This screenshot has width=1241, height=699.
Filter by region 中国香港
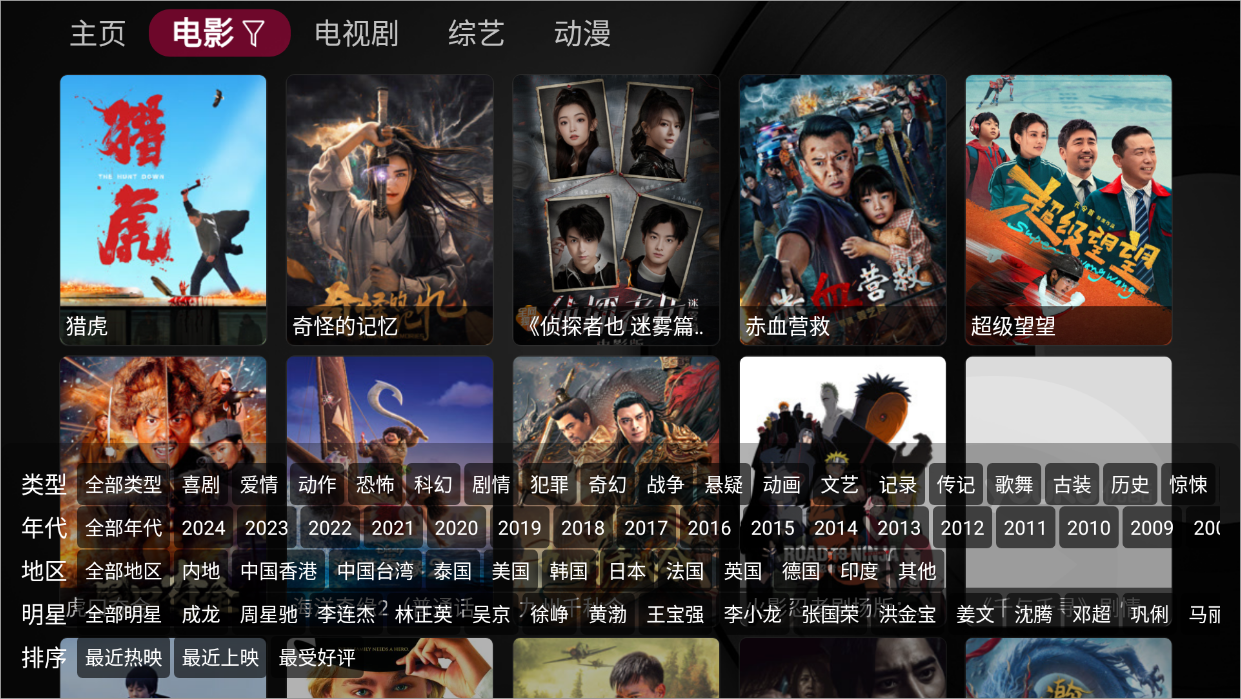279,571
